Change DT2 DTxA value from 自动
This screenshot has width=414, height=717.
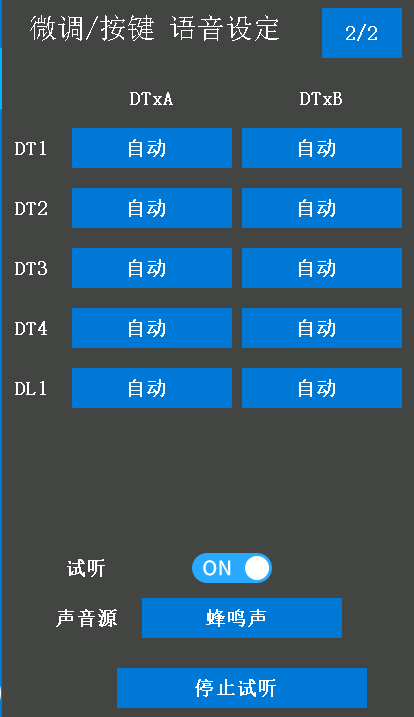152,208
